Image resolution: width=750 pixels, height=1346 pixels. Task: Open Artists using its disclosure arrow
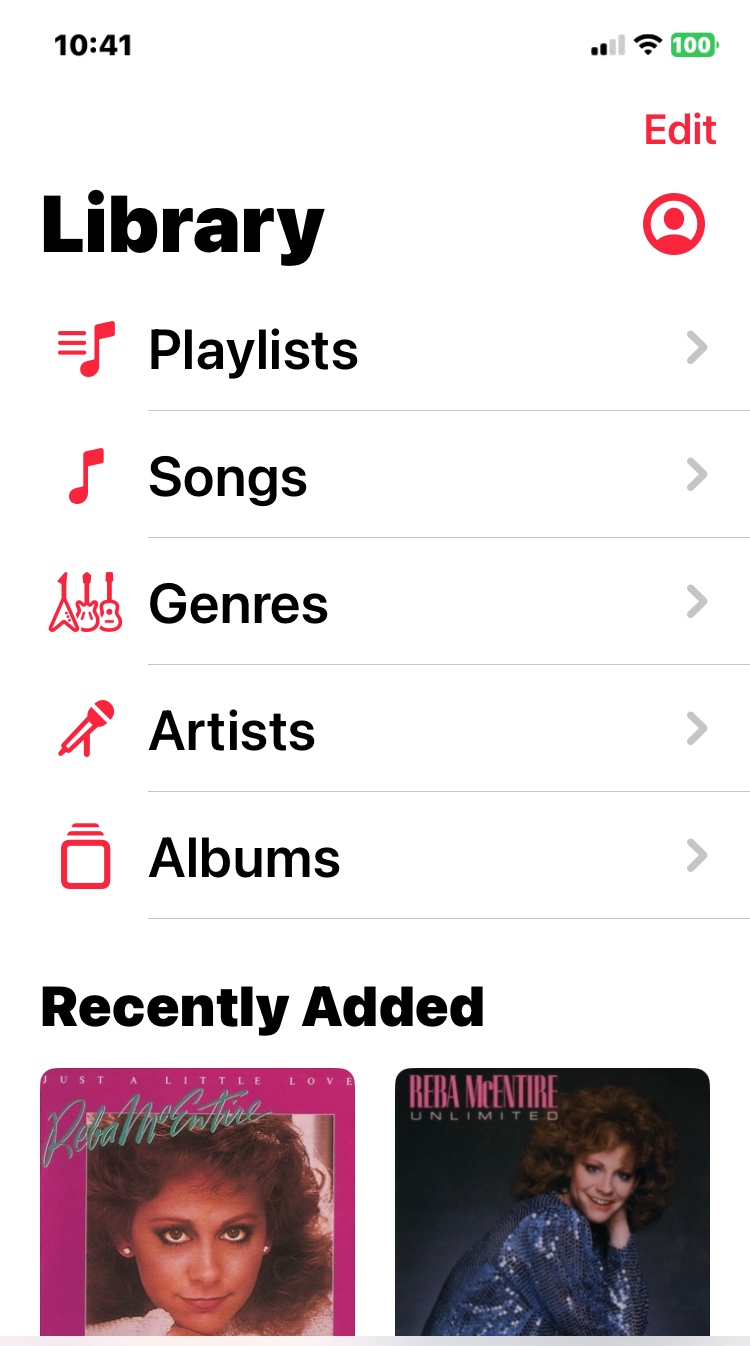pyautogui.click(x=697, y=729)
